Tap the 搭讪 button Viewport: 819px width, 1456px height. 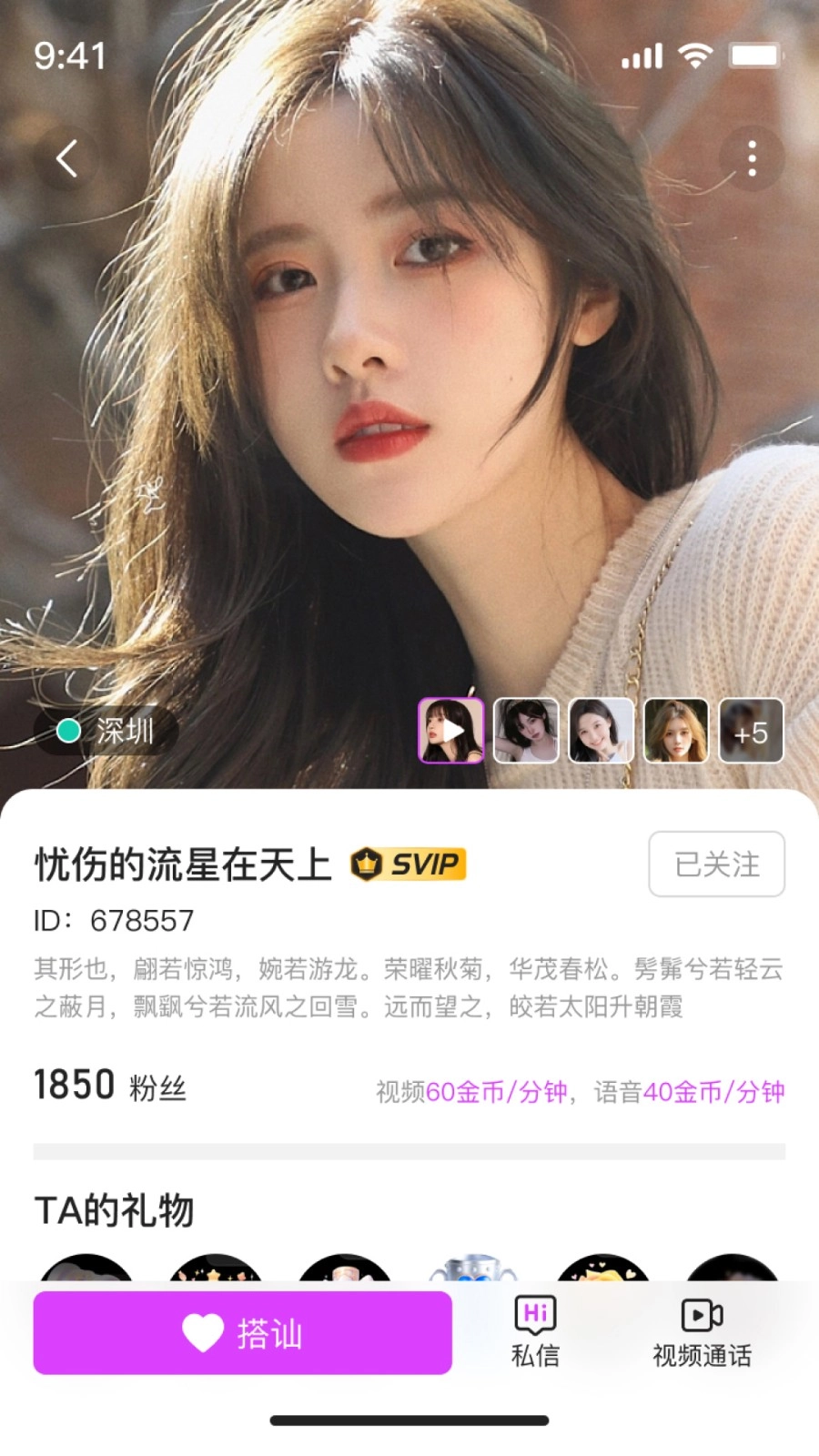241,1332
